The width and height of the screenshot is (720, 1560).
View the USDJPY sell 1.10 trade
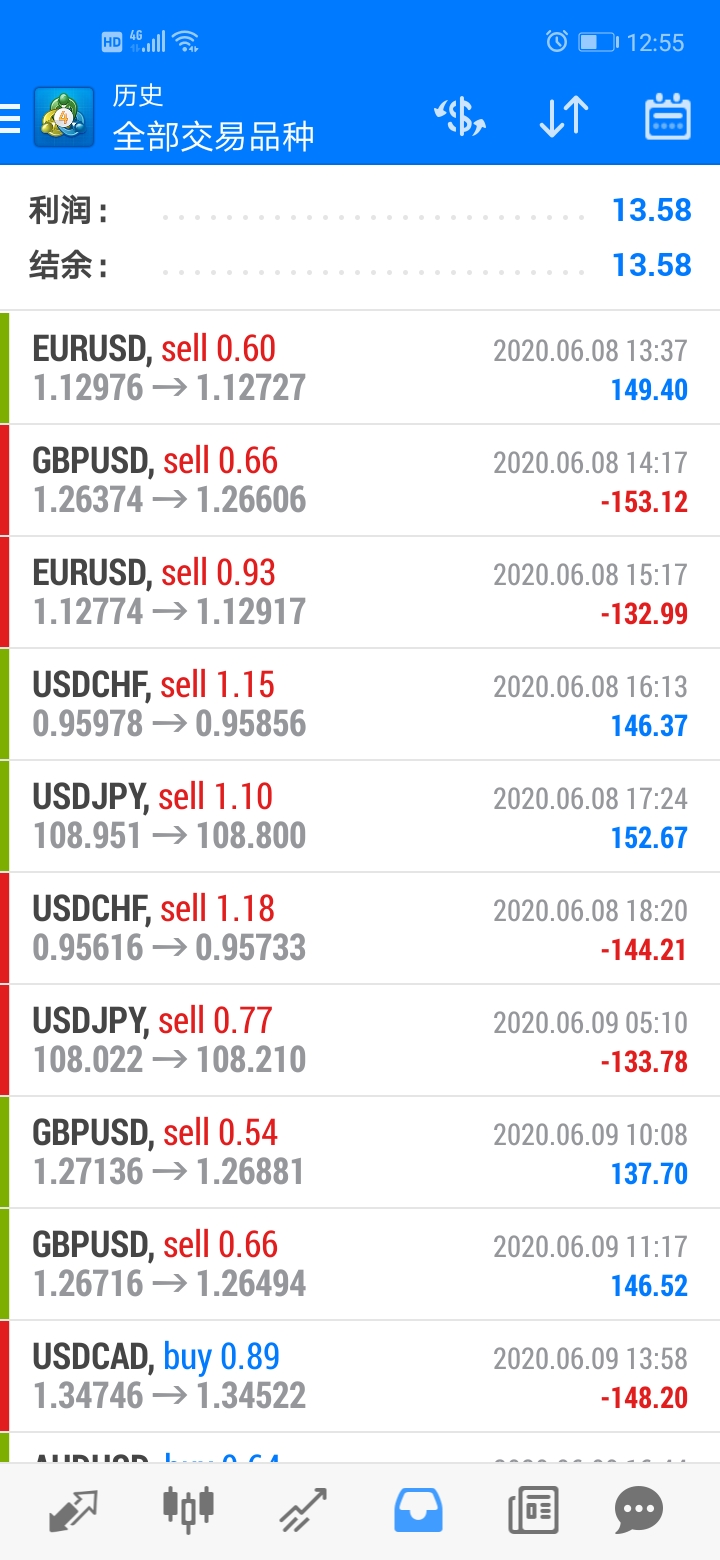coord(360,816)
